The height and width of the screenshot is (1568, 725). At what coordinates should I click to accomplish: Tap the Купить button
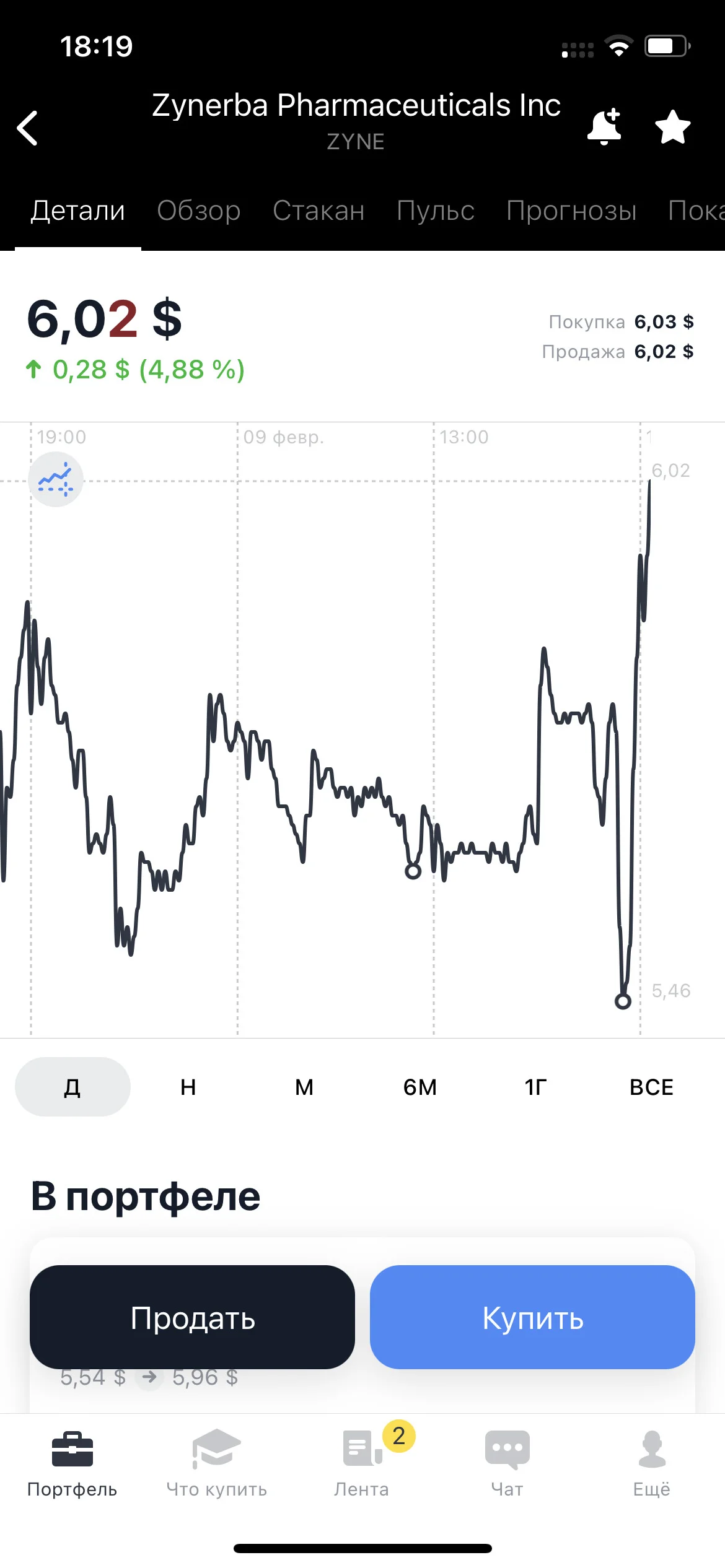click(532, 1317)
